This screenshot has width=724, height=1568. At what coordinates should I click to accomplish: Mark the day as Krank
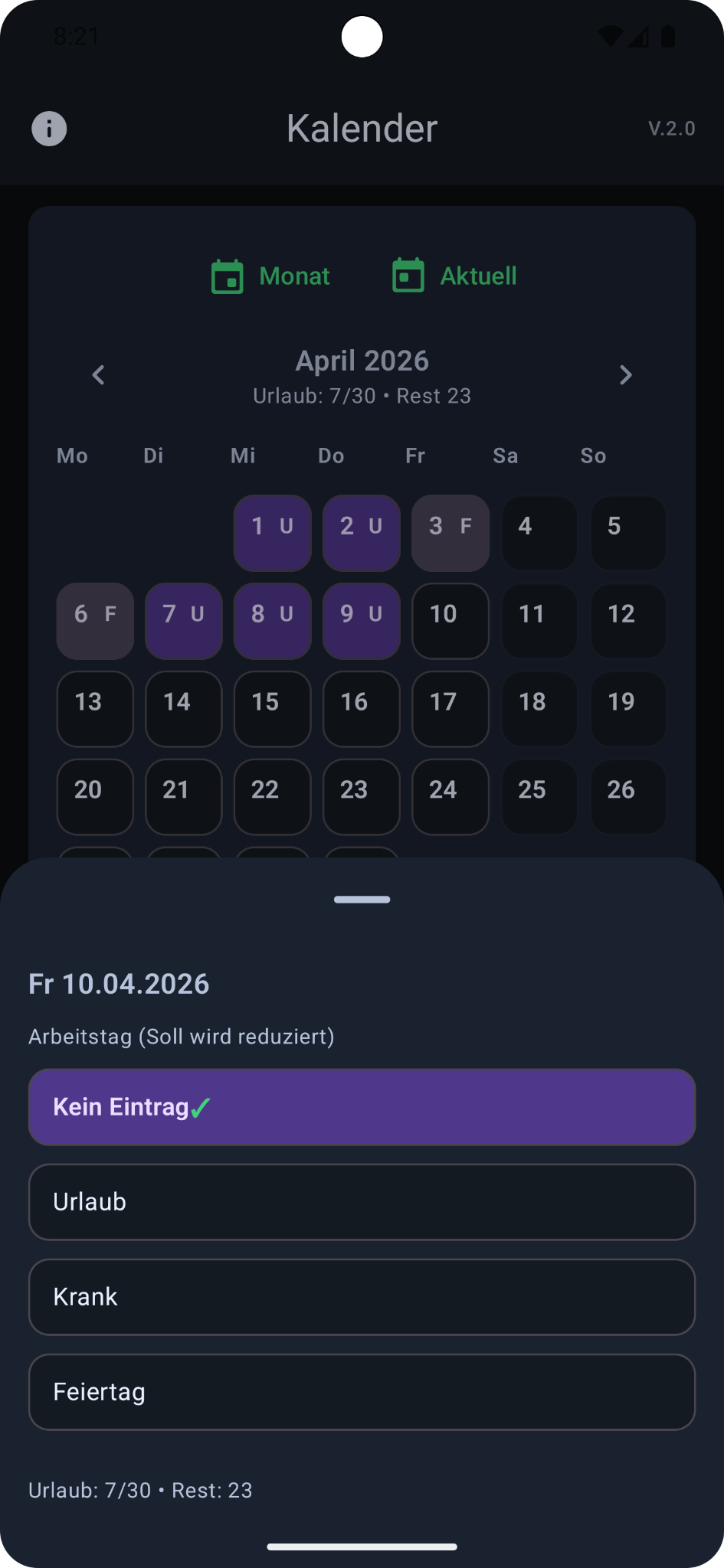(361, 1296)
